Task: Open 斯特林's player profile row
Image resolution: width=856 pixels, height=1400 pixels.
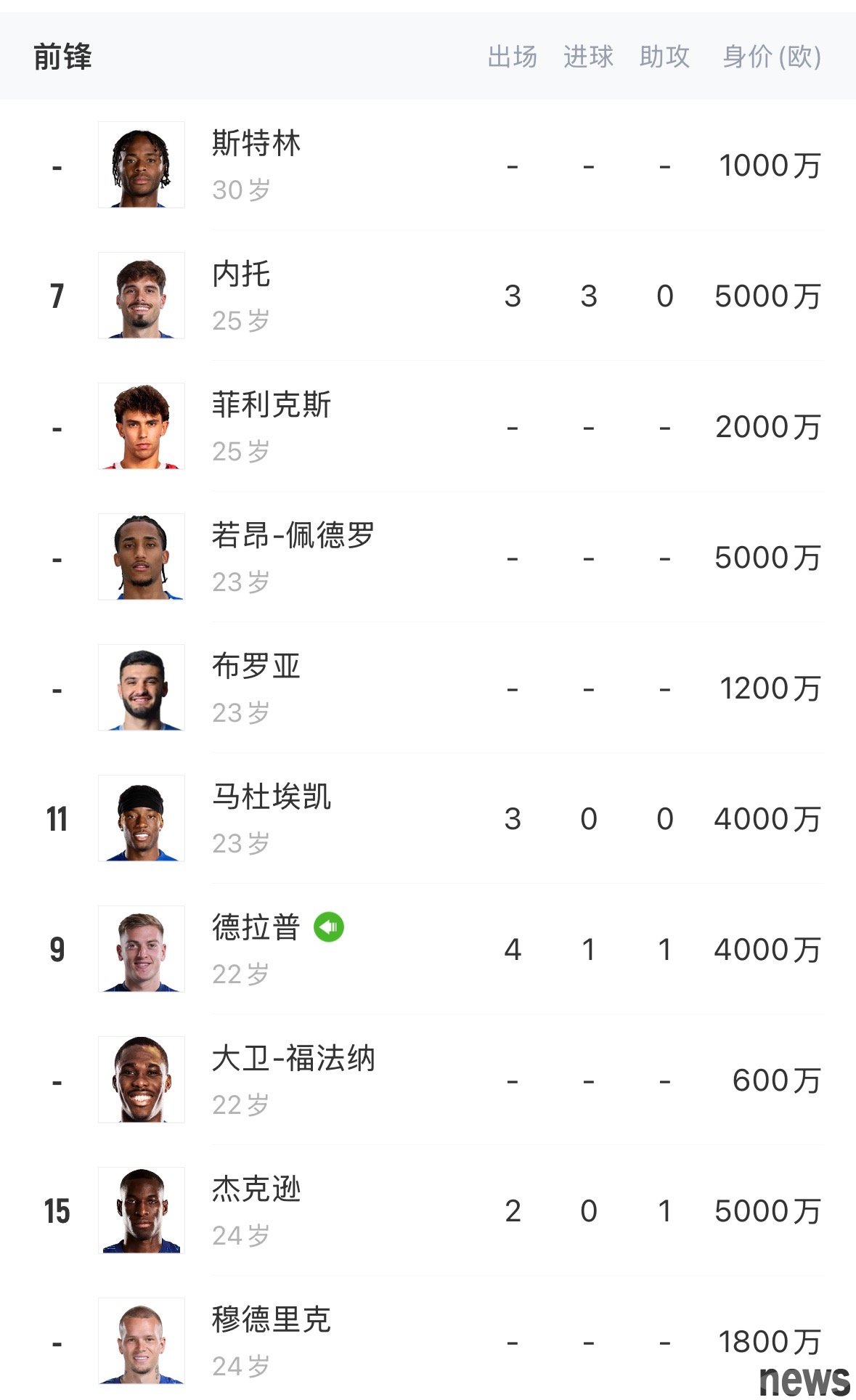Action: pyautogui.click(x=428, y=166)
